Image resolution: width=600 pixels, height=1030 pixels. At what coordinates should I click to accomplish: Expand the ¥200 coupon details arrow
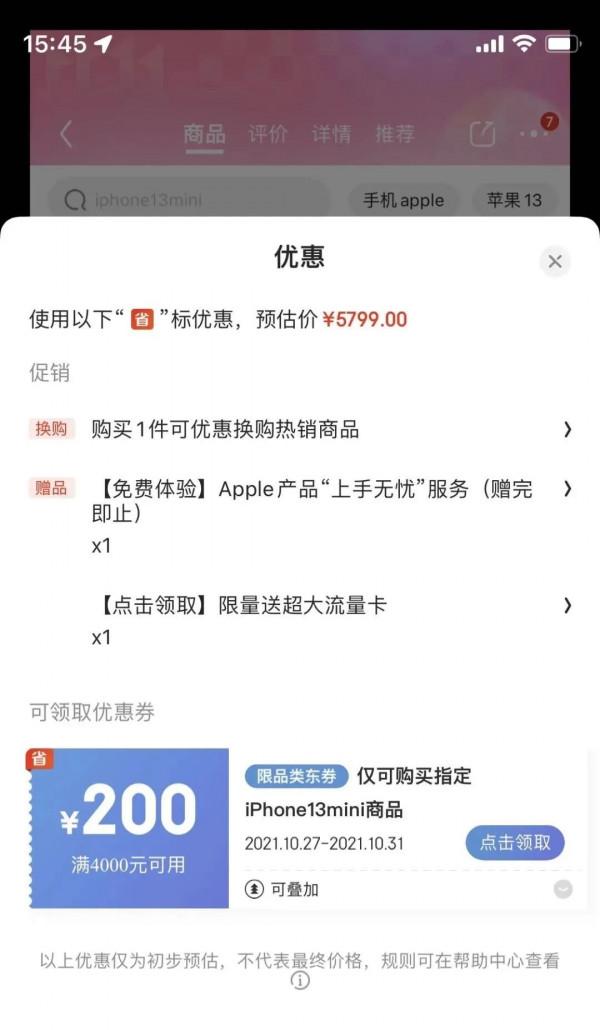point(563,889)
